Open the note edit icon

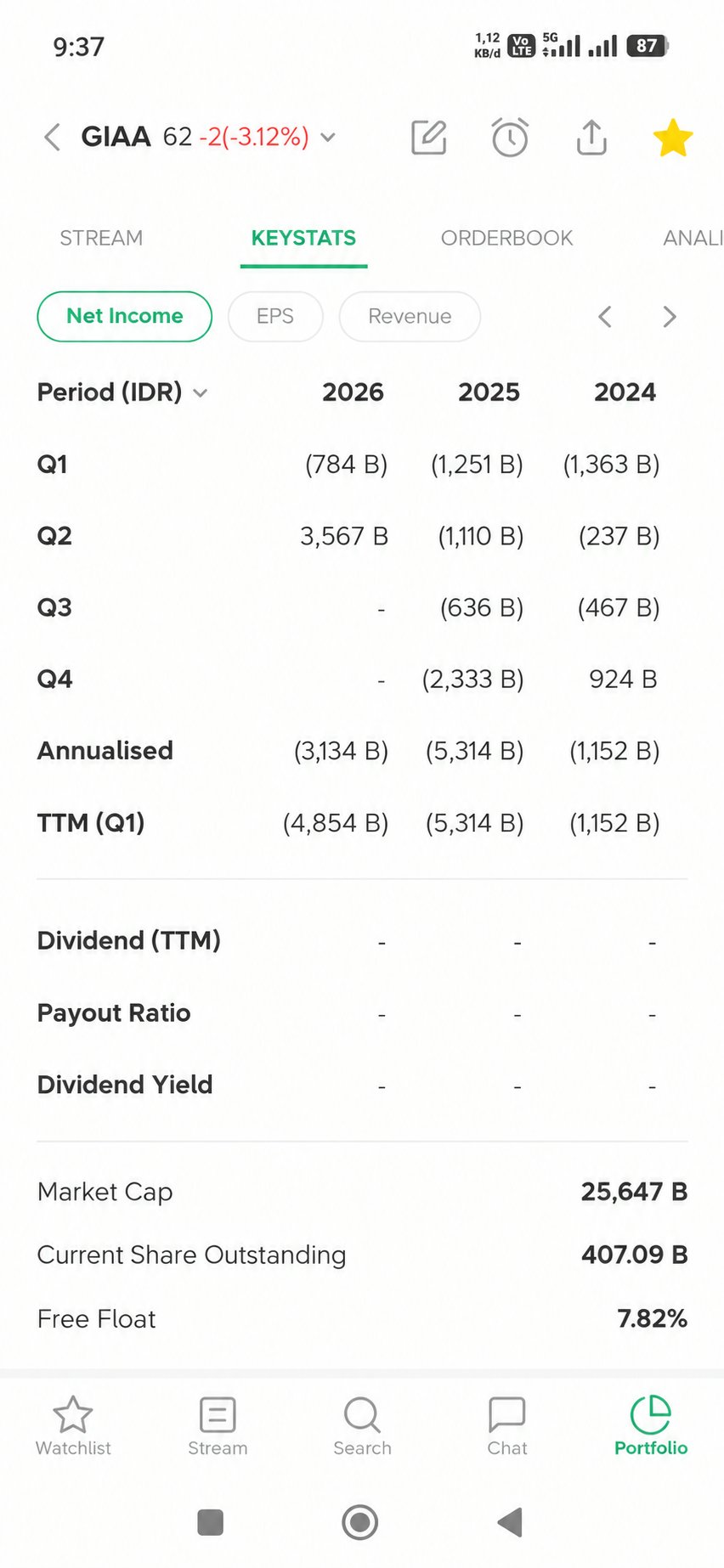pos(429,137)
